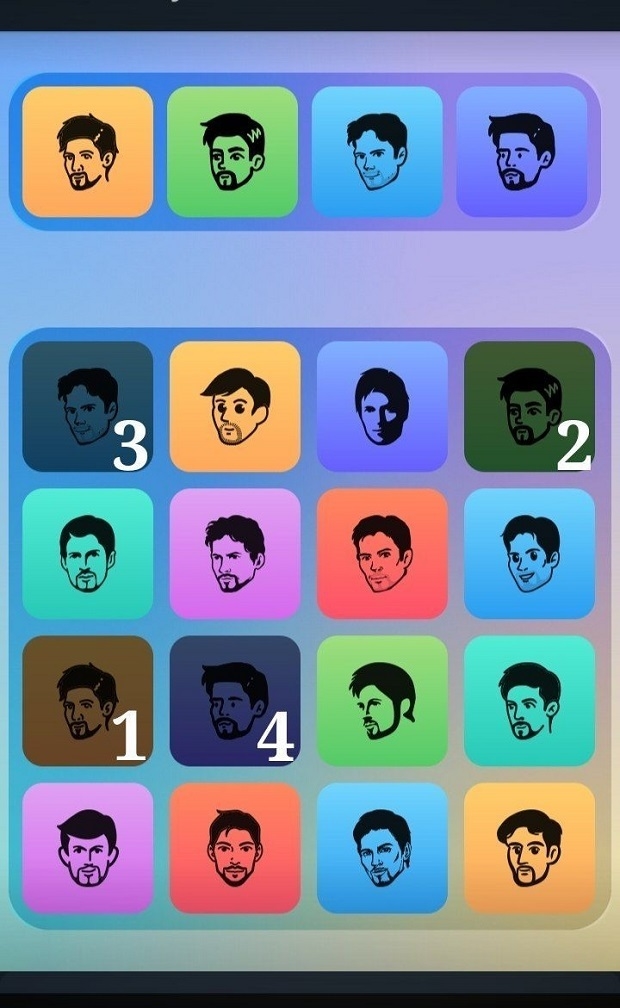Select the pink tile with flat-haired front-facing man

87,848
